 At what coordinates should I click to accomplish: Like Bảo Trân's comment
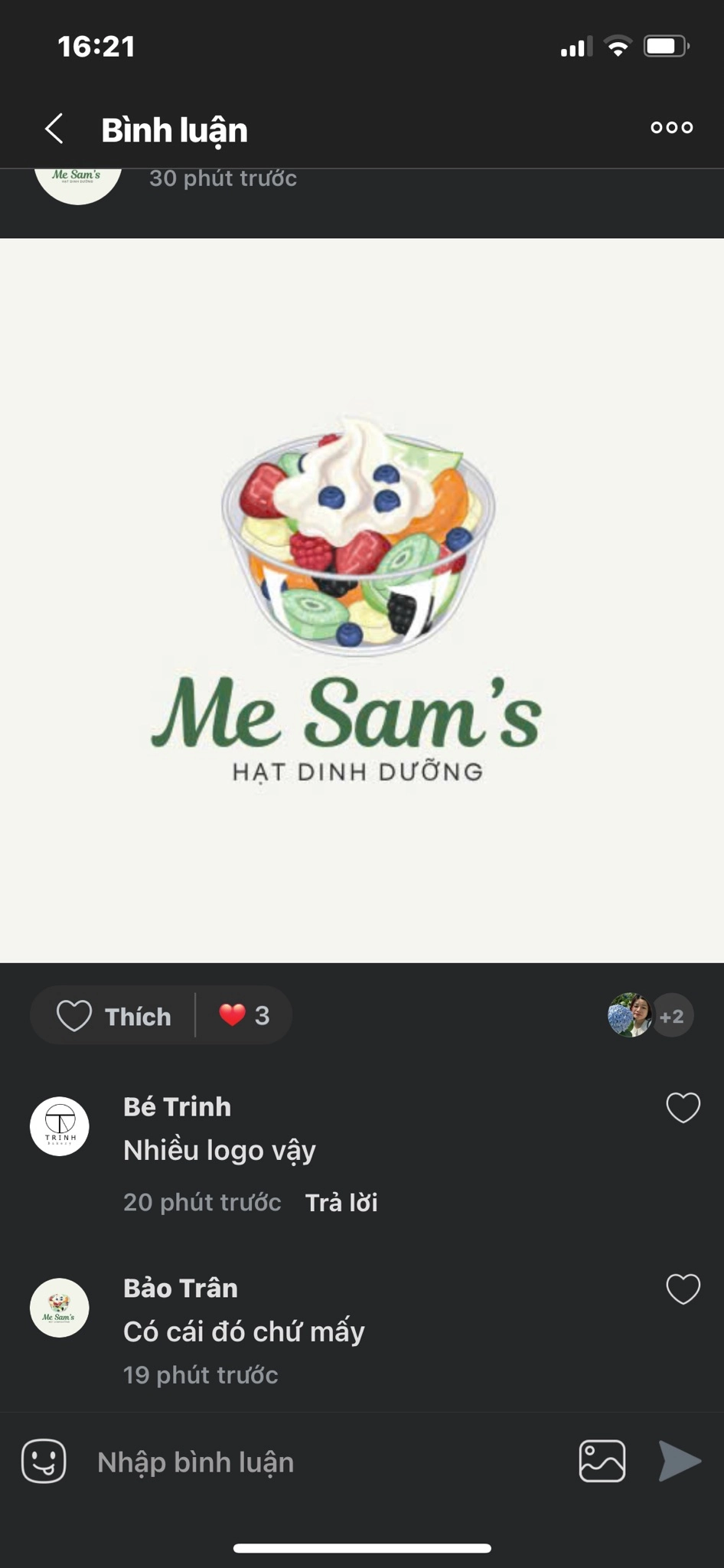[x=683, y=1289]
